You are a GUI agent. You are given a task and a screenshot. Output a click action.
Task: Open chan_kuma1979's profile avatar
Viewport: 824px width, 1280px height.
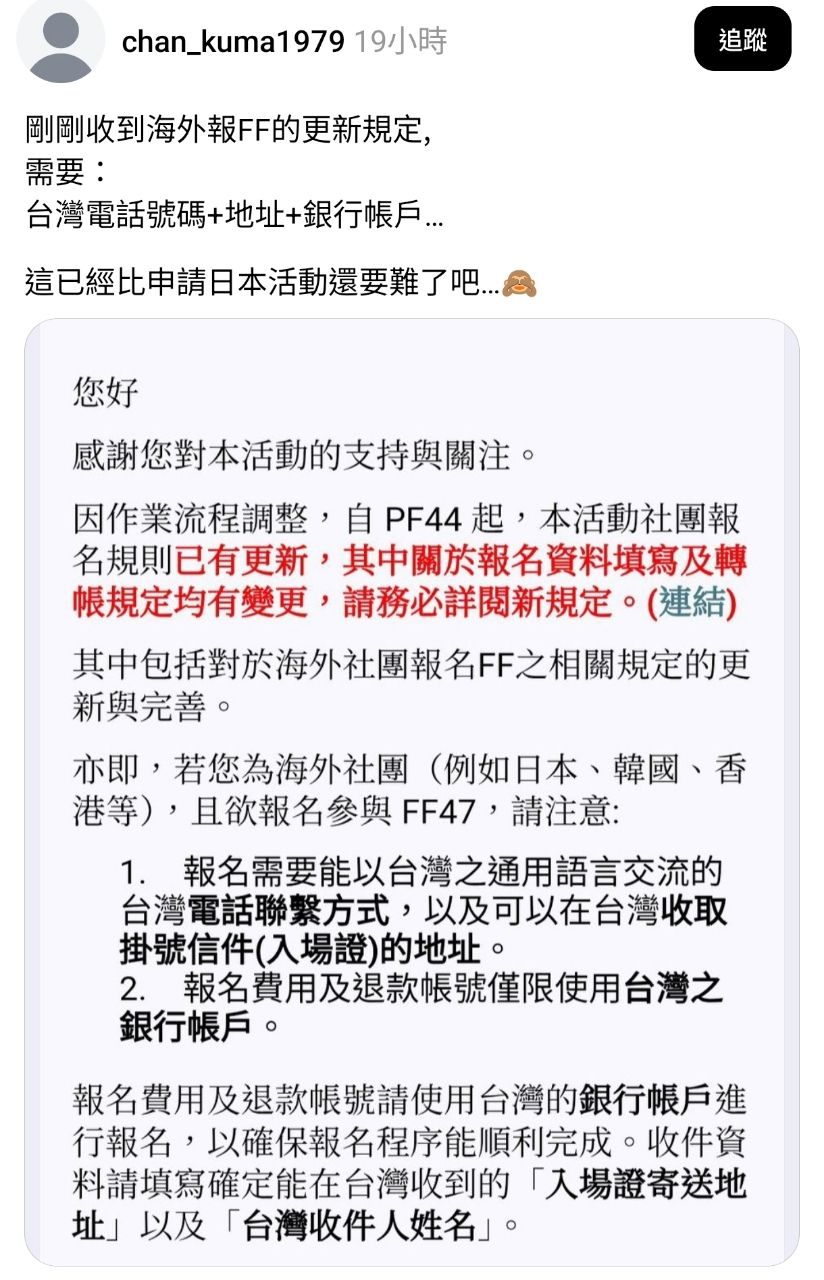(61, 38)
